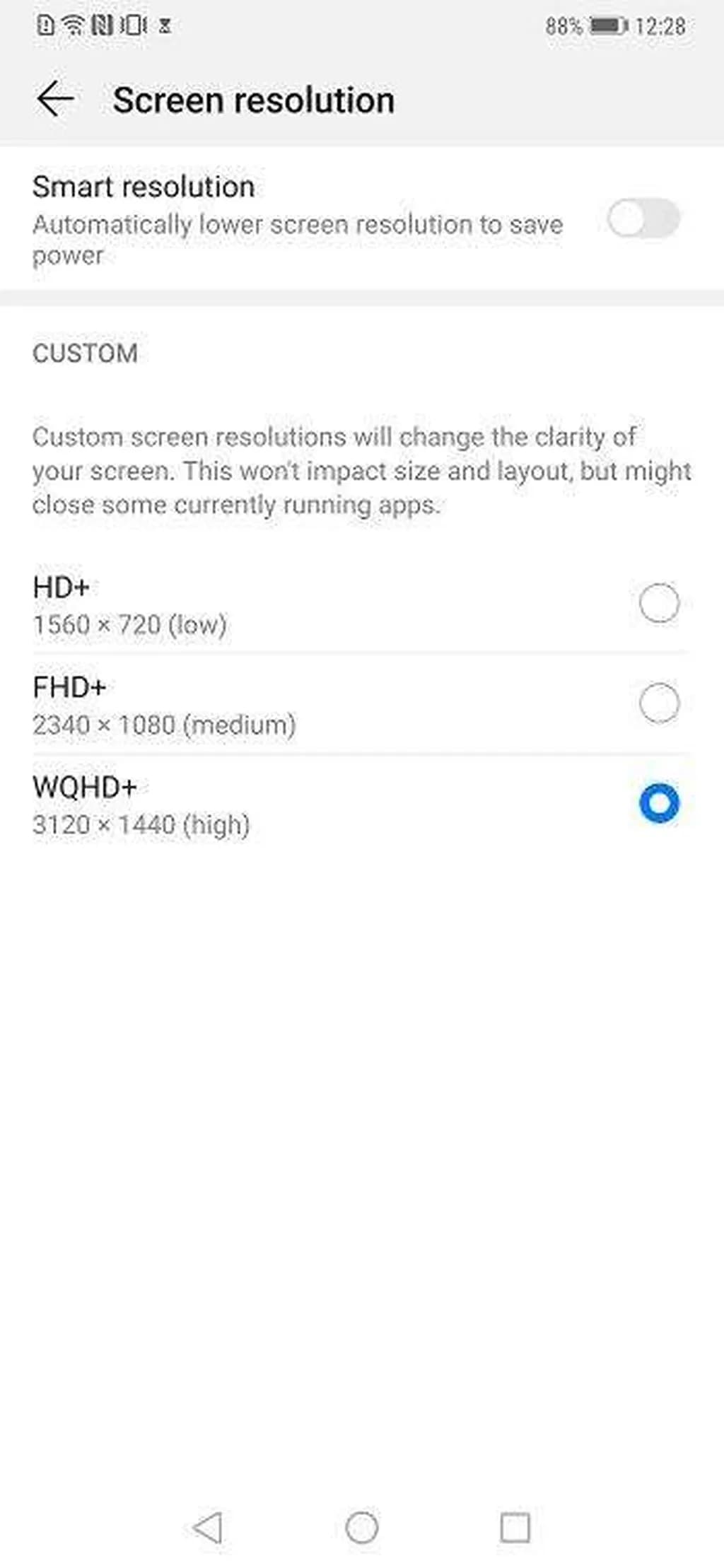Image resolution: width=724 pixels, height=1568 pixels.
Task: Select HD+ 1560 × 720 resolution
Action: [658, 603]
